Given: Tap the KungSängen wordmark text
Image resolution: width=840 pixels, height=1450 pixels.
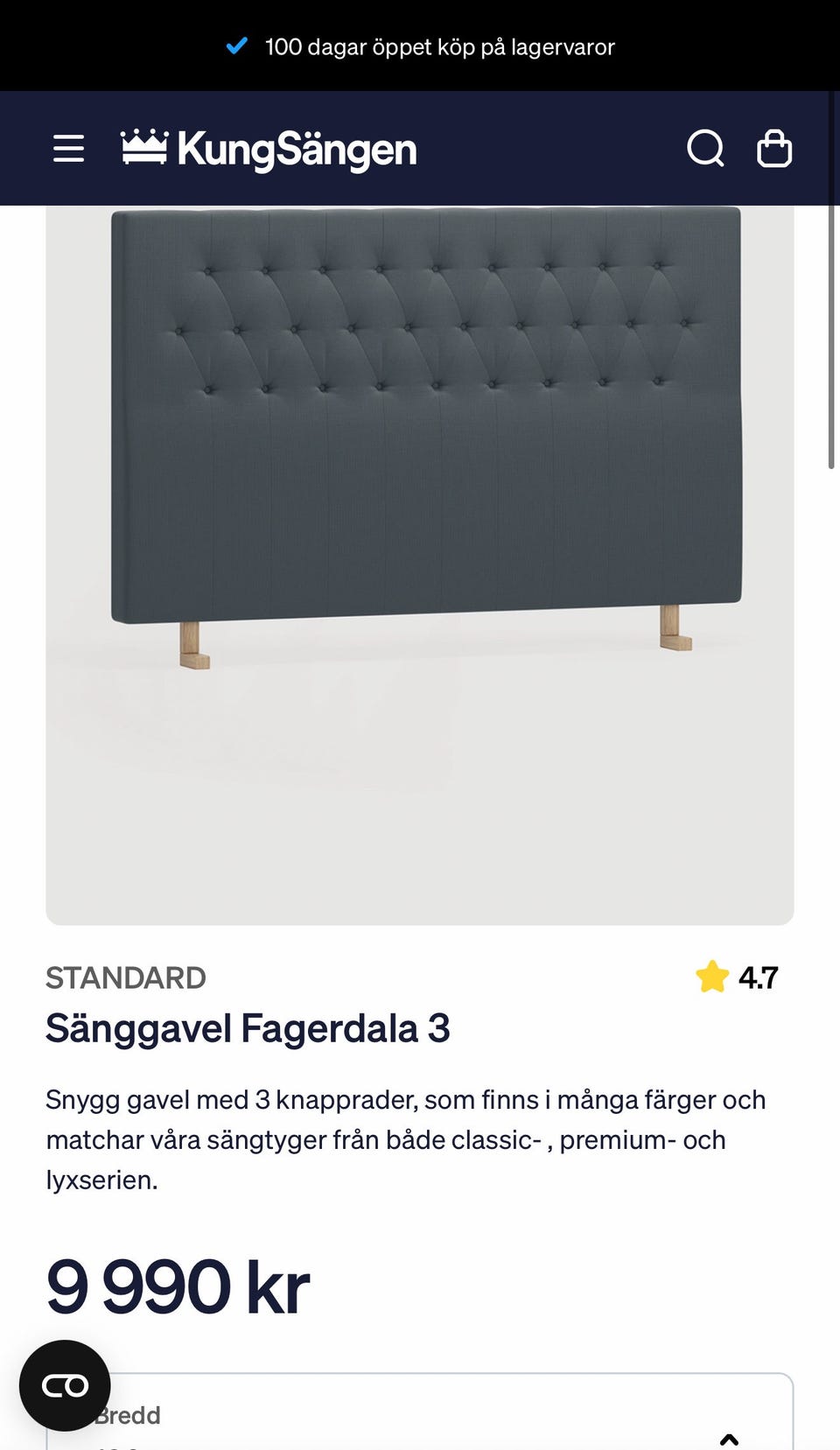Looking at the screenshot, I should click(x=295, y=149).
